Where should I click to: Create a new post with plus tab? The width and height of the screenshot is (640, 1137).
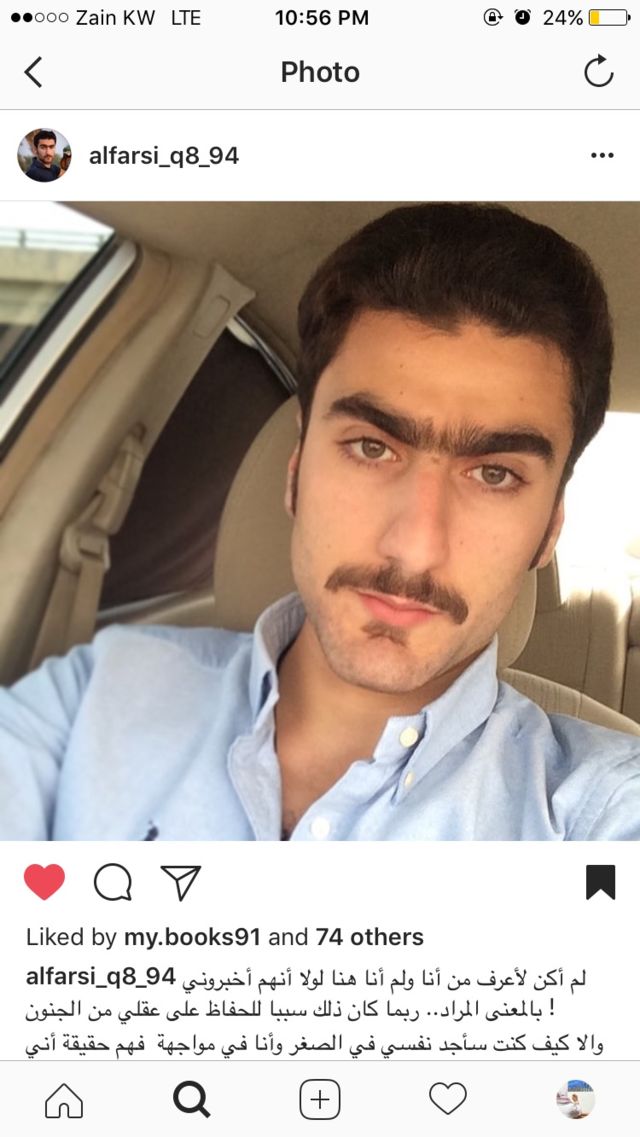coord(320,1100)
